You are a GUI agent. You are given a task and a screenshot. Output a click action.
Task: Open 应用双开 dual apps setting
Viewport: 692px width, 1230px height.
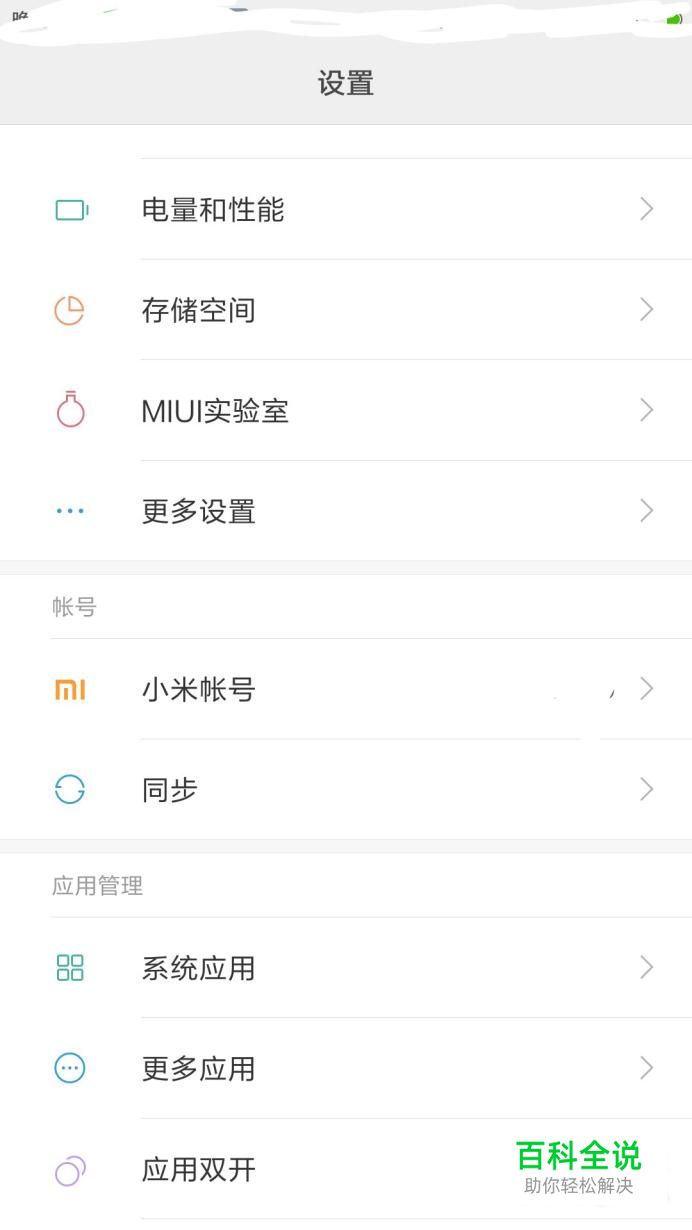click(199, 1169)
